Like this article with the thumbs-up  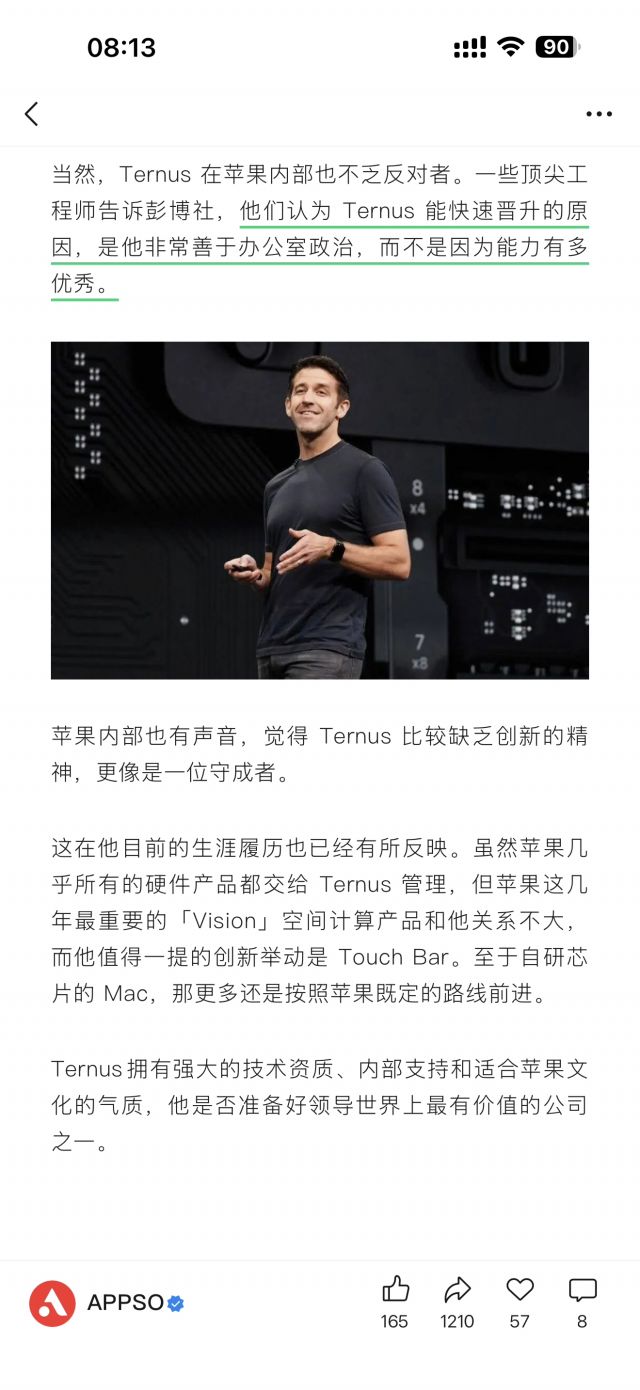click(x=395, y=1290)
